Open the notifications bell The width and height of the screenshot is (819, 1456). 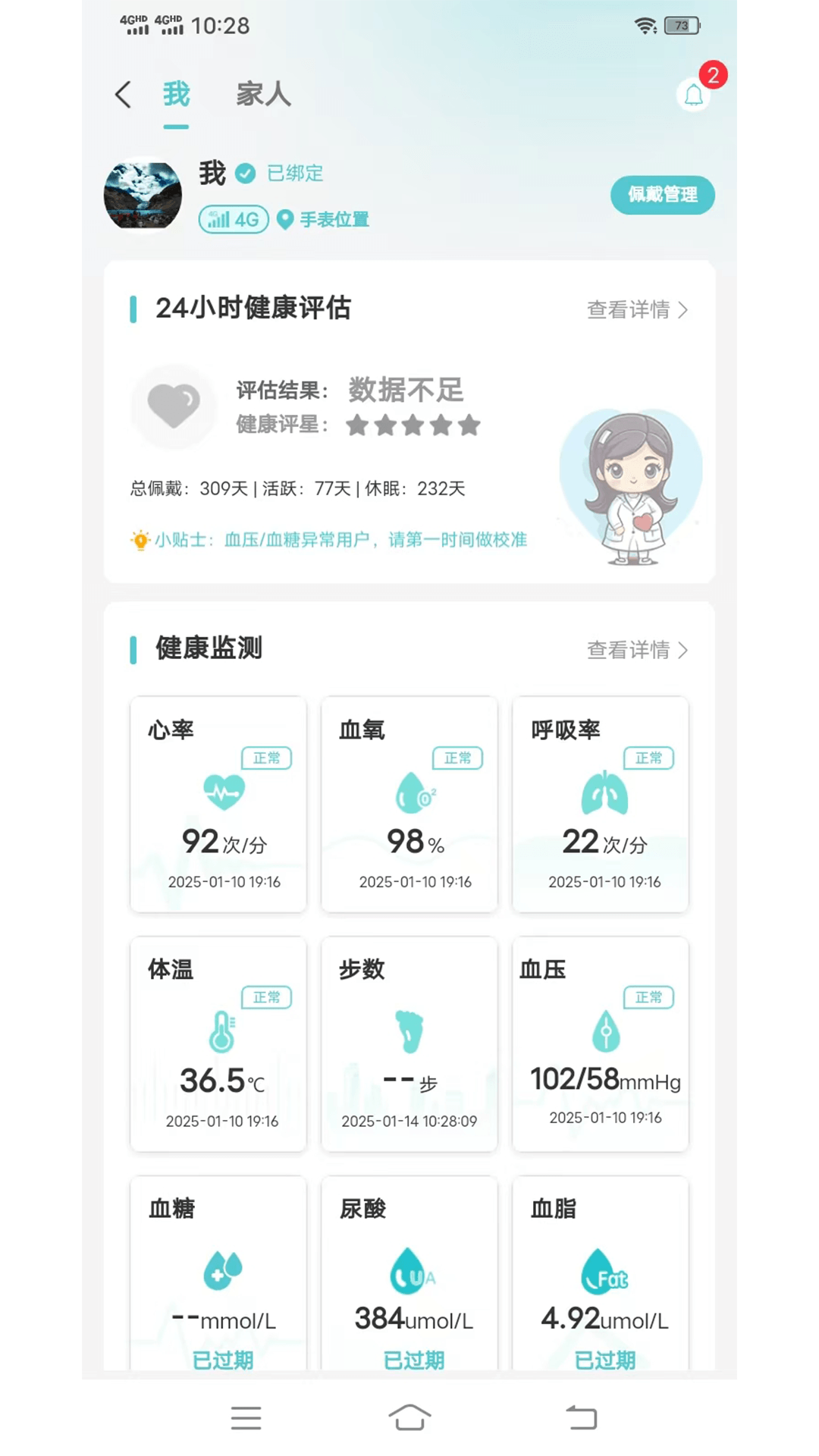[693, 96]
